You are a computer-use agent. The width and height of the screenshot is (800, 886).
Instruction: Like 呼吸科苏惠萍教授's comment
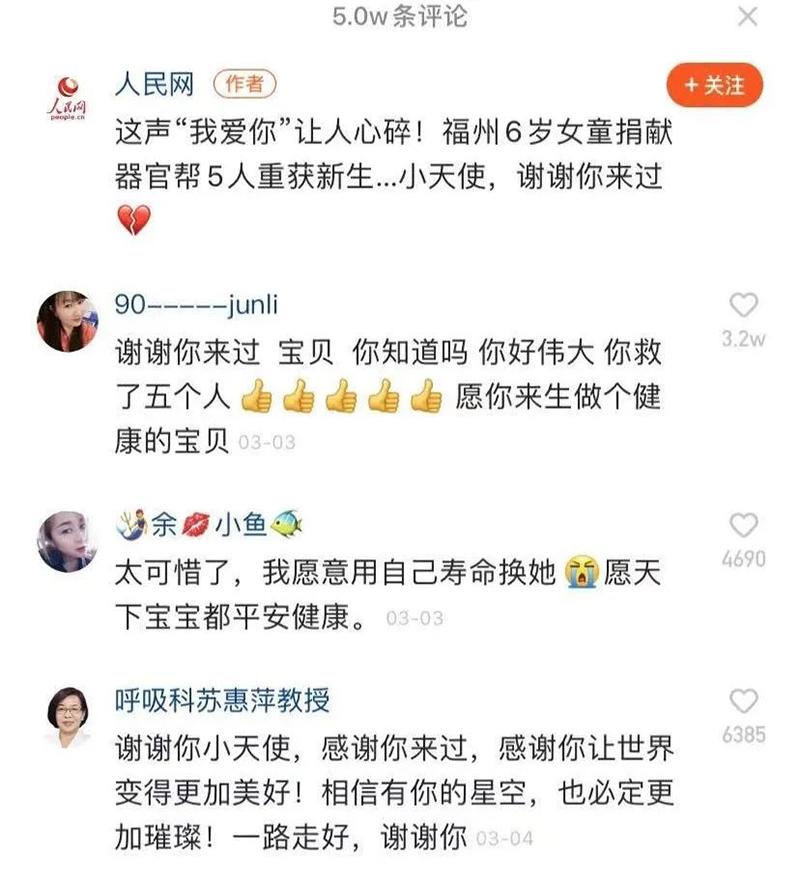click(743, 701)
